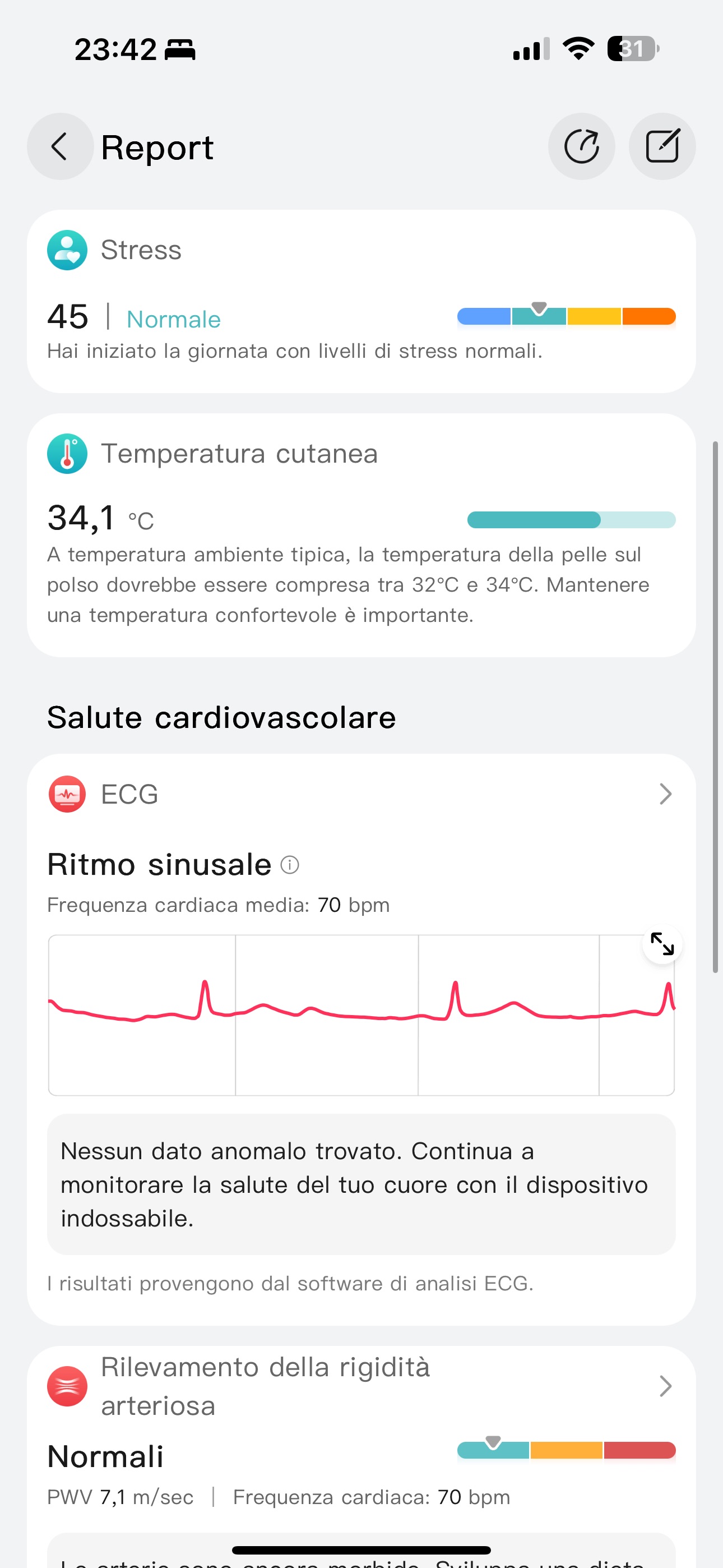This screenshot has width=723, height=1568.
Task: Go back from the Report screen
Action: (61, 147)
